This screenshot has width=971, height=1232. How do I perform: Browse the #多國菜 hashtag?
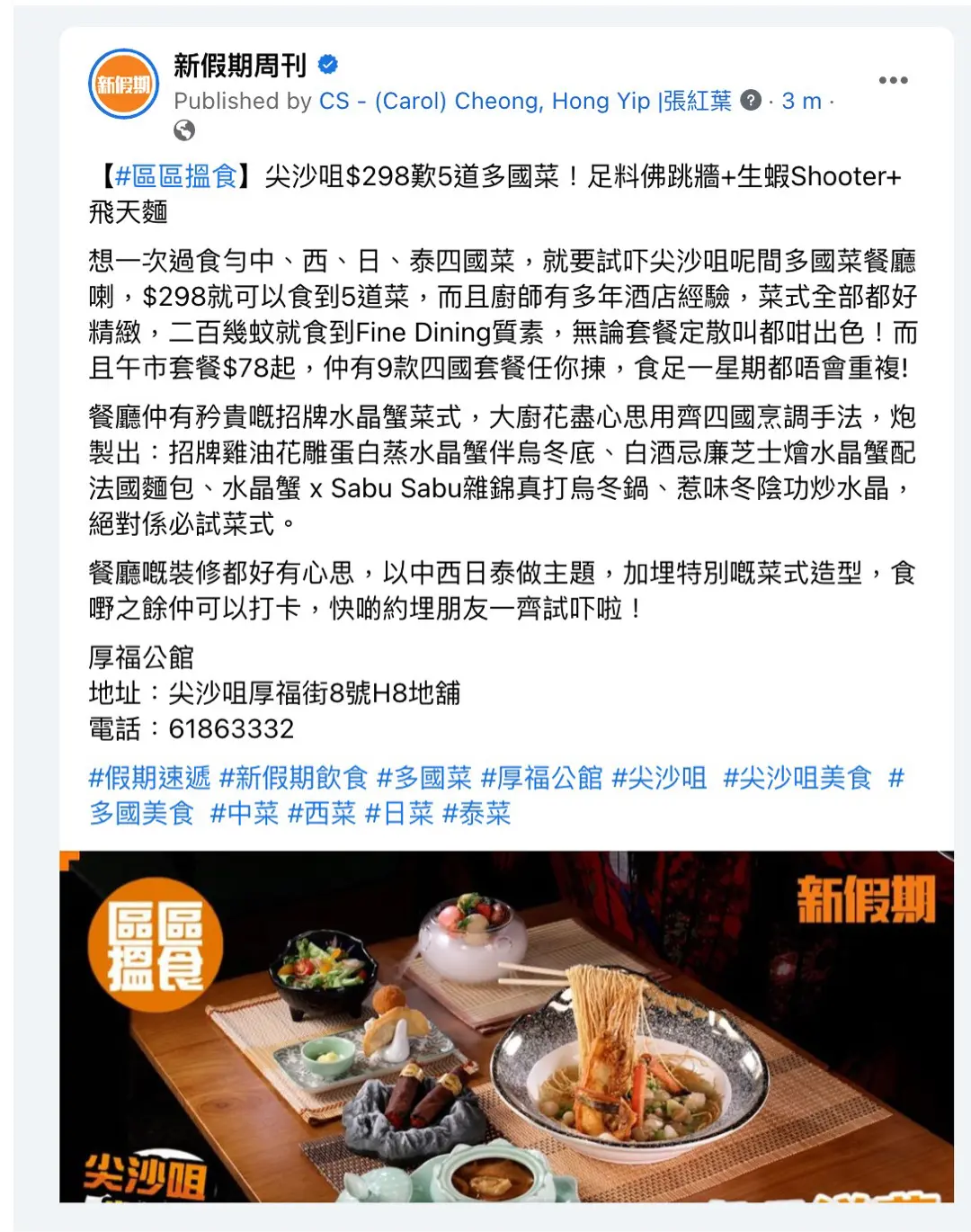click(423, 778)
